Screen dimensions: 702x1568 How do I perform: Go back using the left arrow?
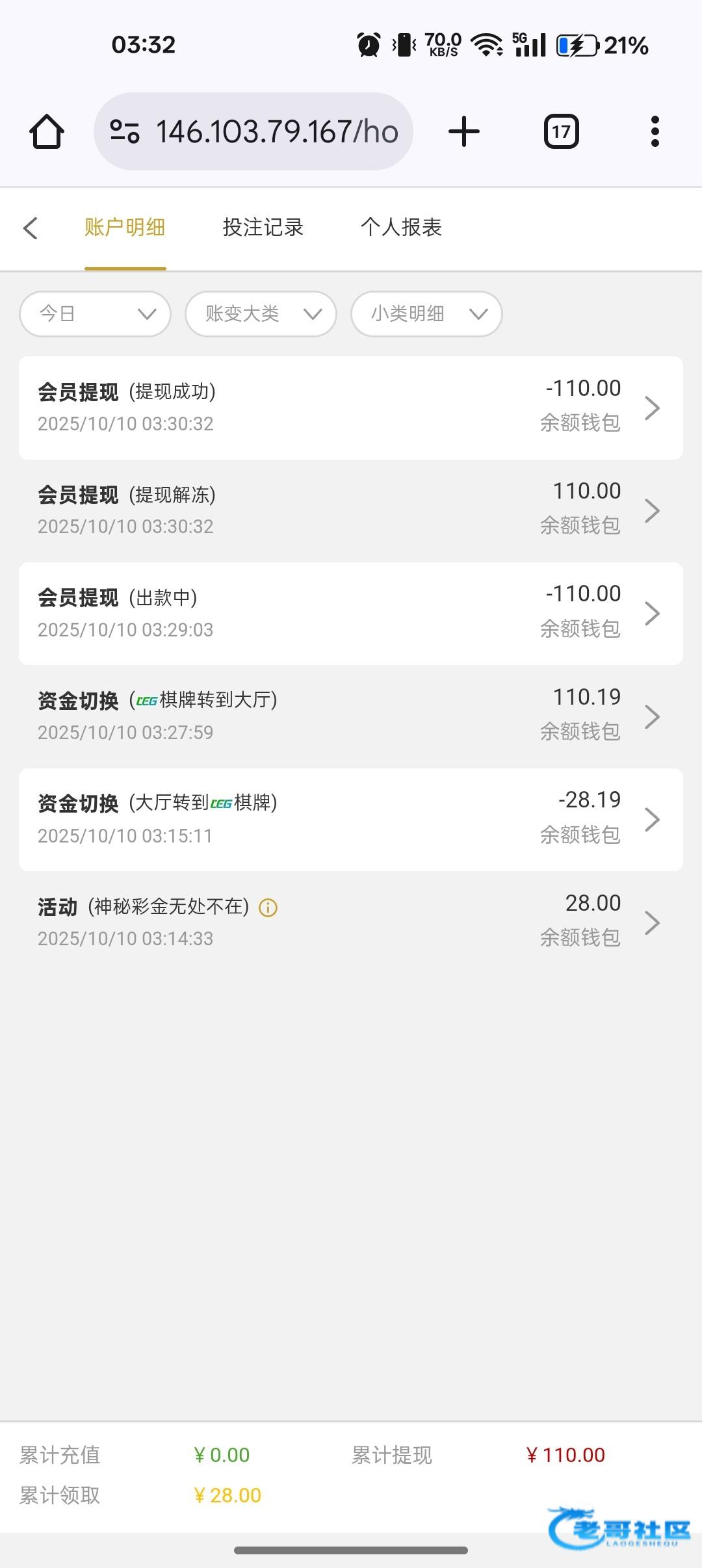[x=31, y=228]
